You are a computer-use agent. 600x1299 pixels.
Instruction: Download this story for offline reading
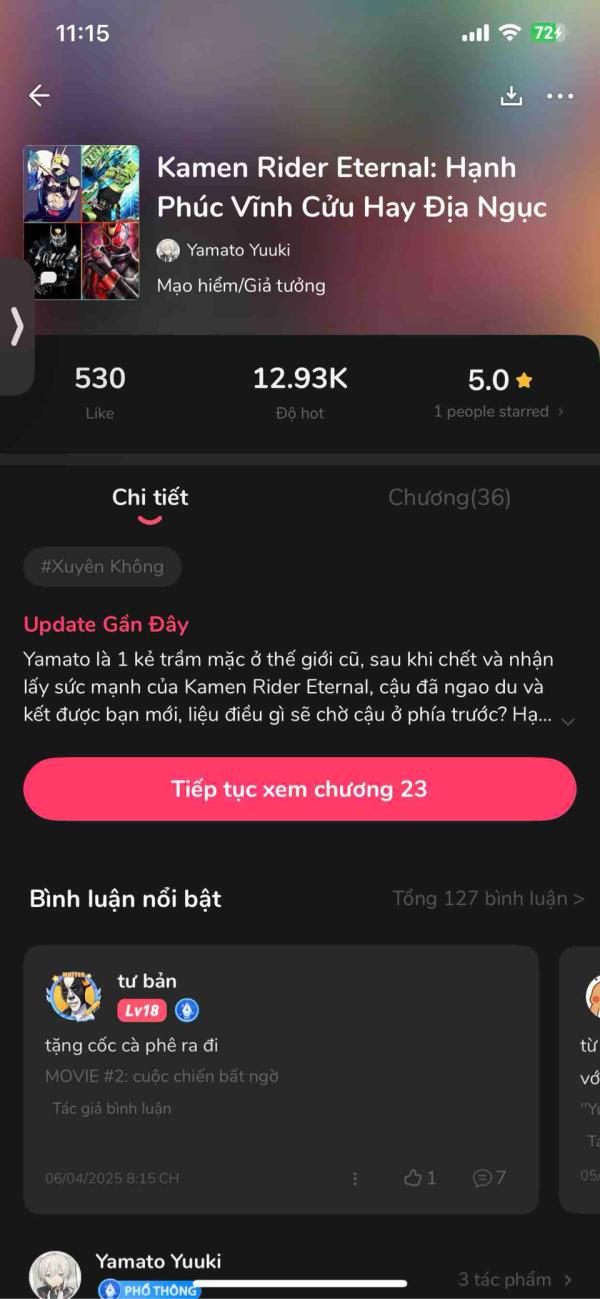[x=511, y=96]
